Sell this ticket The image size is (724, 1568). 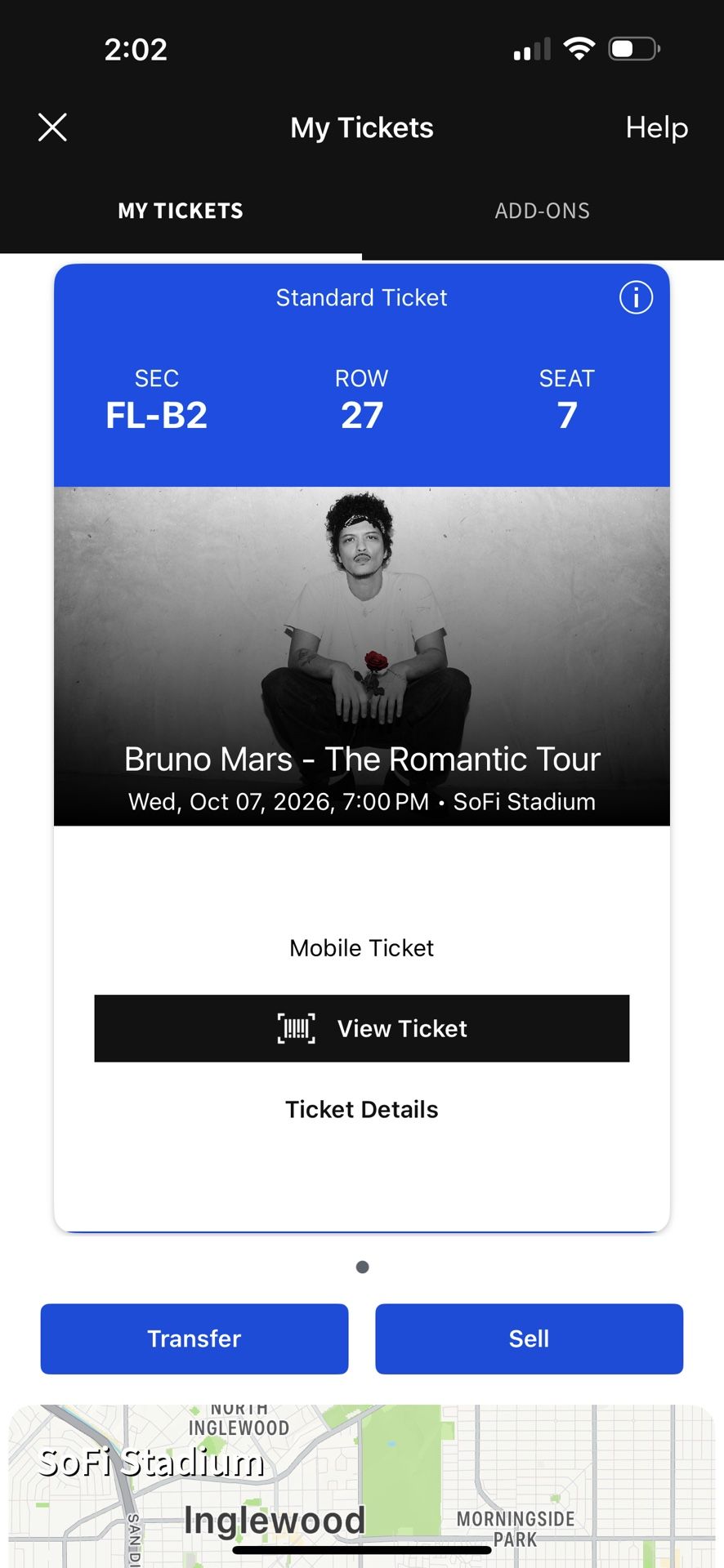coord(529,1339)
